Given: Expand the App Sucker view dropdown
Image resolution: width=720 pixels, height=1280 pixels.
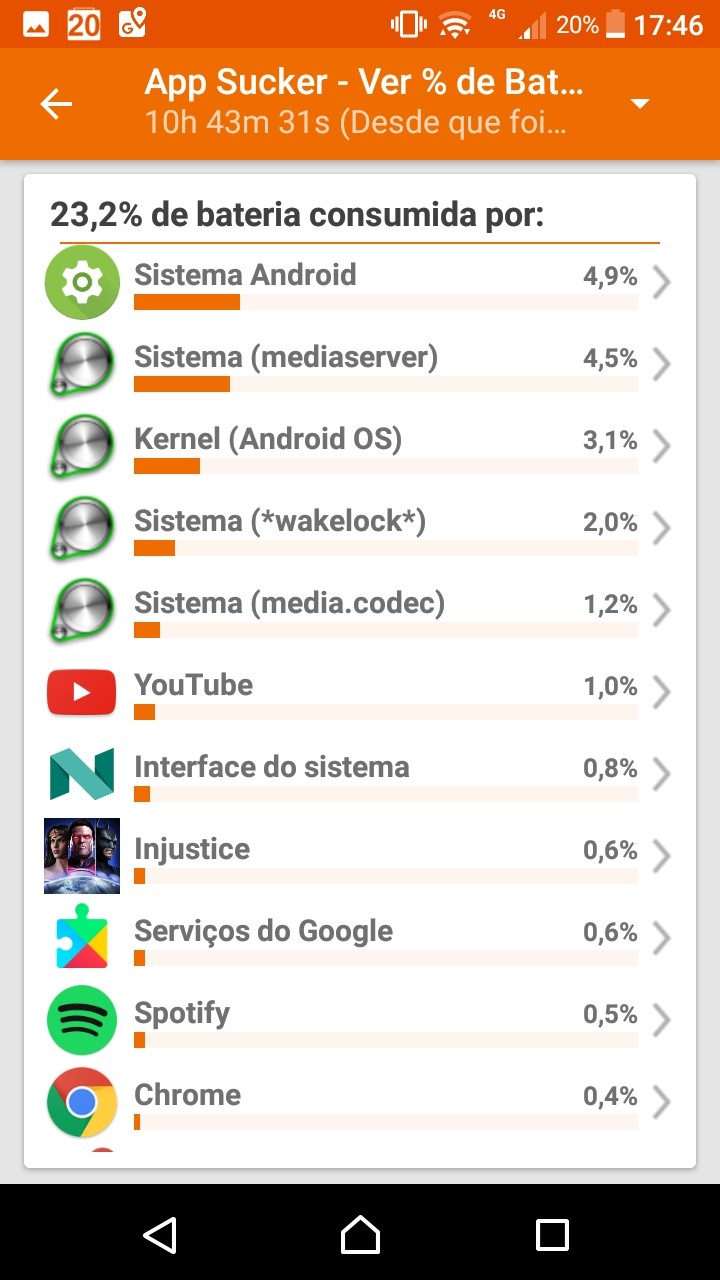Looking at the screenshot, I should pos(640,104).
